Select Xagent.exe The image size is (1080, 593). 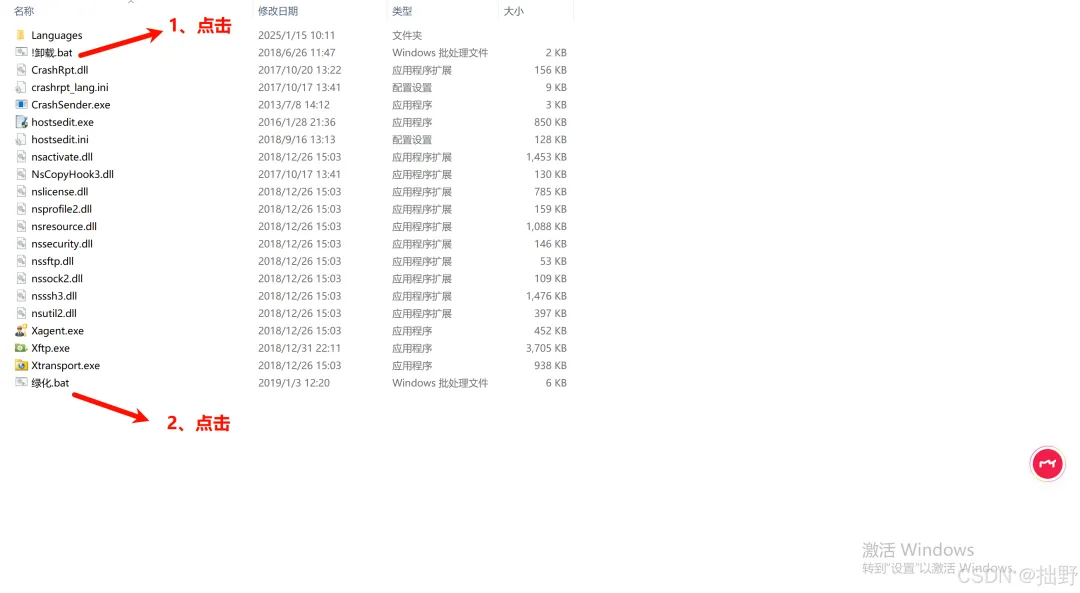(x=57, y=331)
